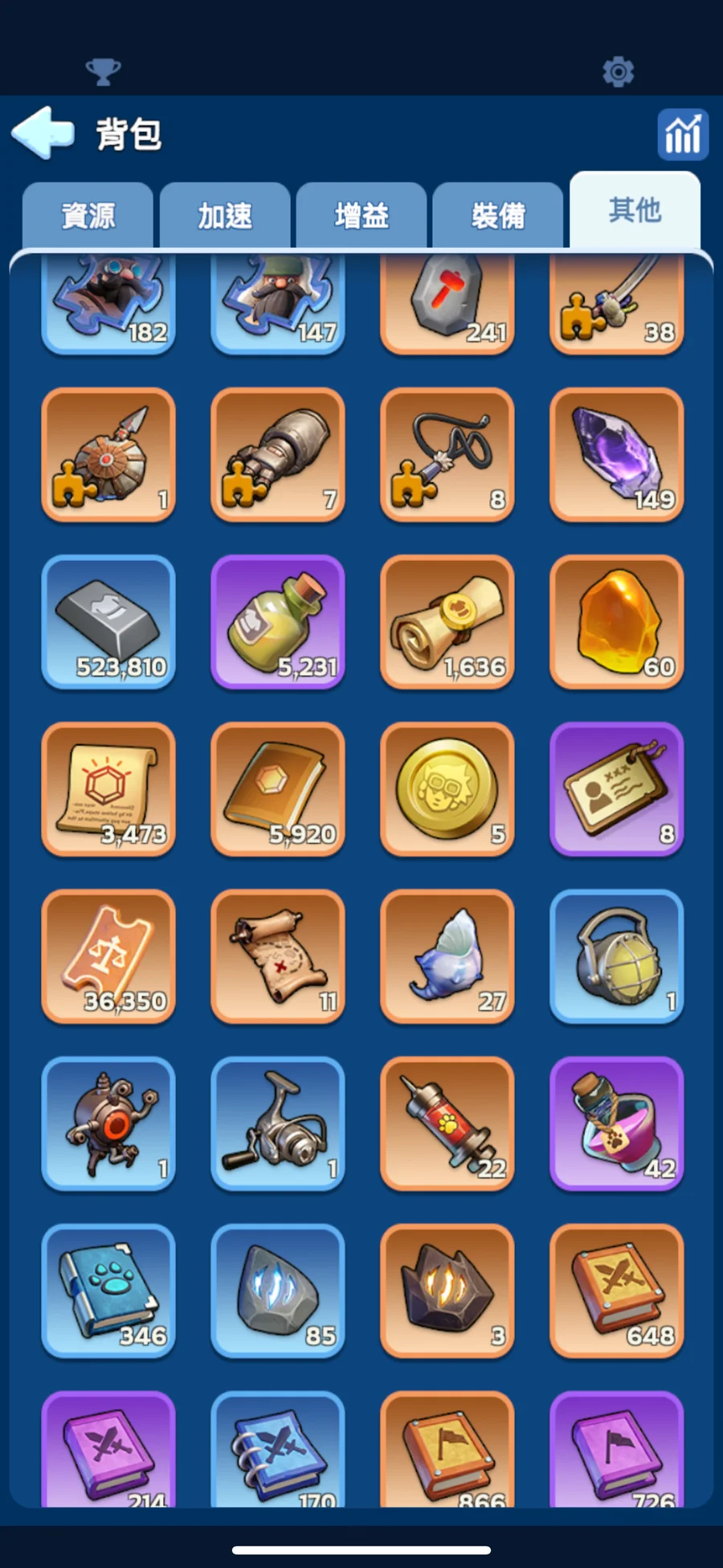Select the fishing reel item
Image resolution: width=723 pixels, height=1568 pixels.
[x=278, y=1124]
